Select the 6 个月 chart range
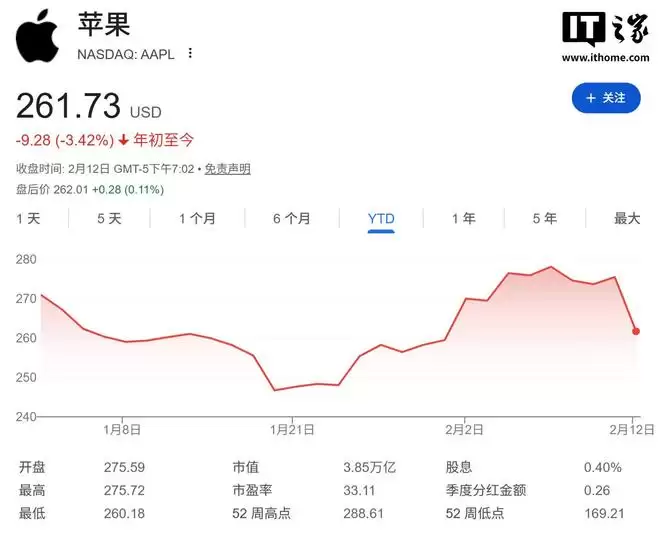The image size is (660, 542). (291, 218)
